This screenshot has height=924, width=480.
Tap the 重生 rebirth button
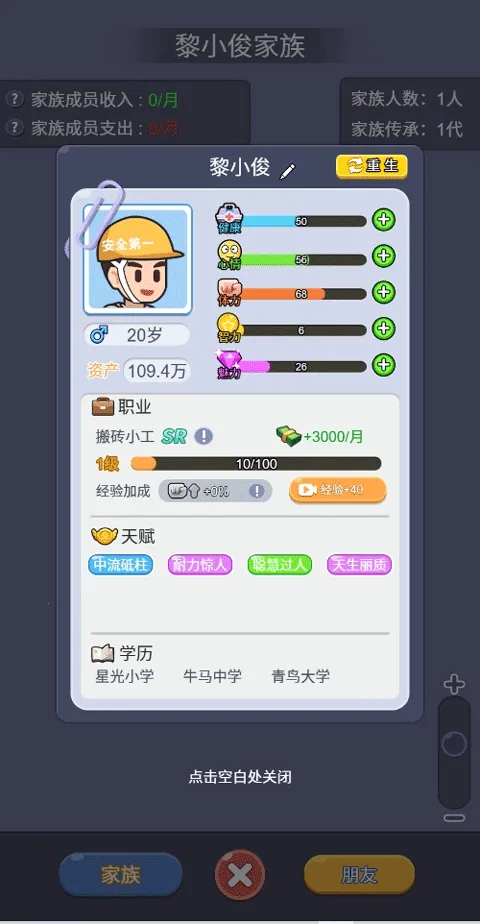[x=372, y=166]
